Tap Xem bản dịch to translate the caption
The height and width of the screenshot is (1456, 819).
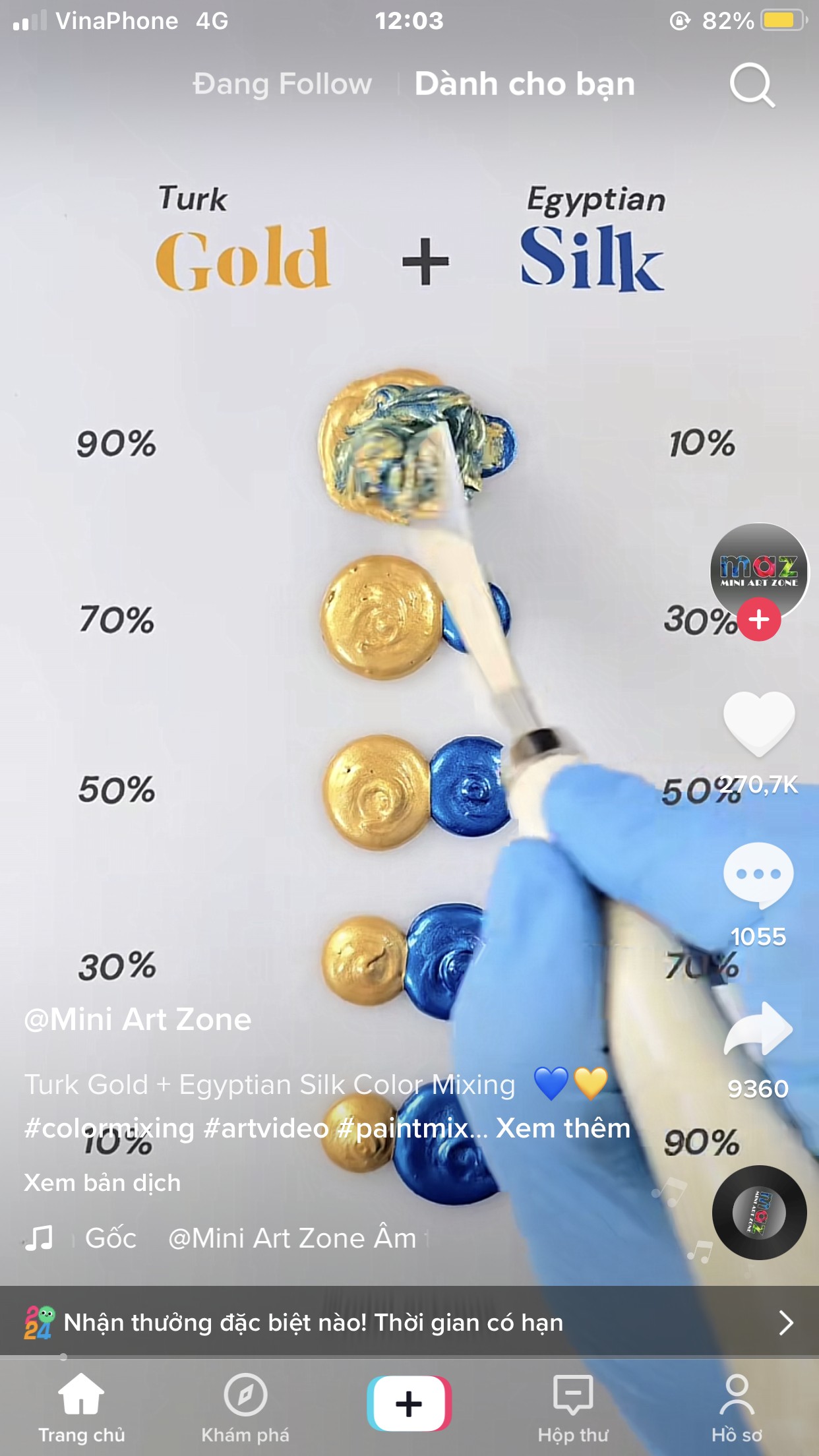[102, 1183]
